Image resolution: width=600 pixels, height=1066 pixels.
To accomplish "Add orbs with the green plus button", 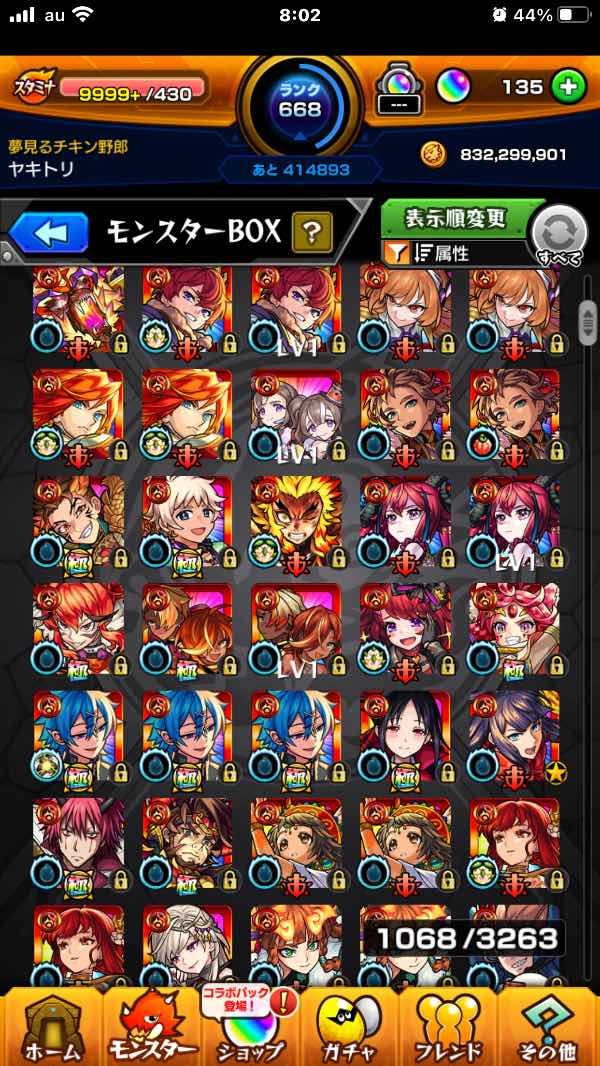I will tap(569, 87).
